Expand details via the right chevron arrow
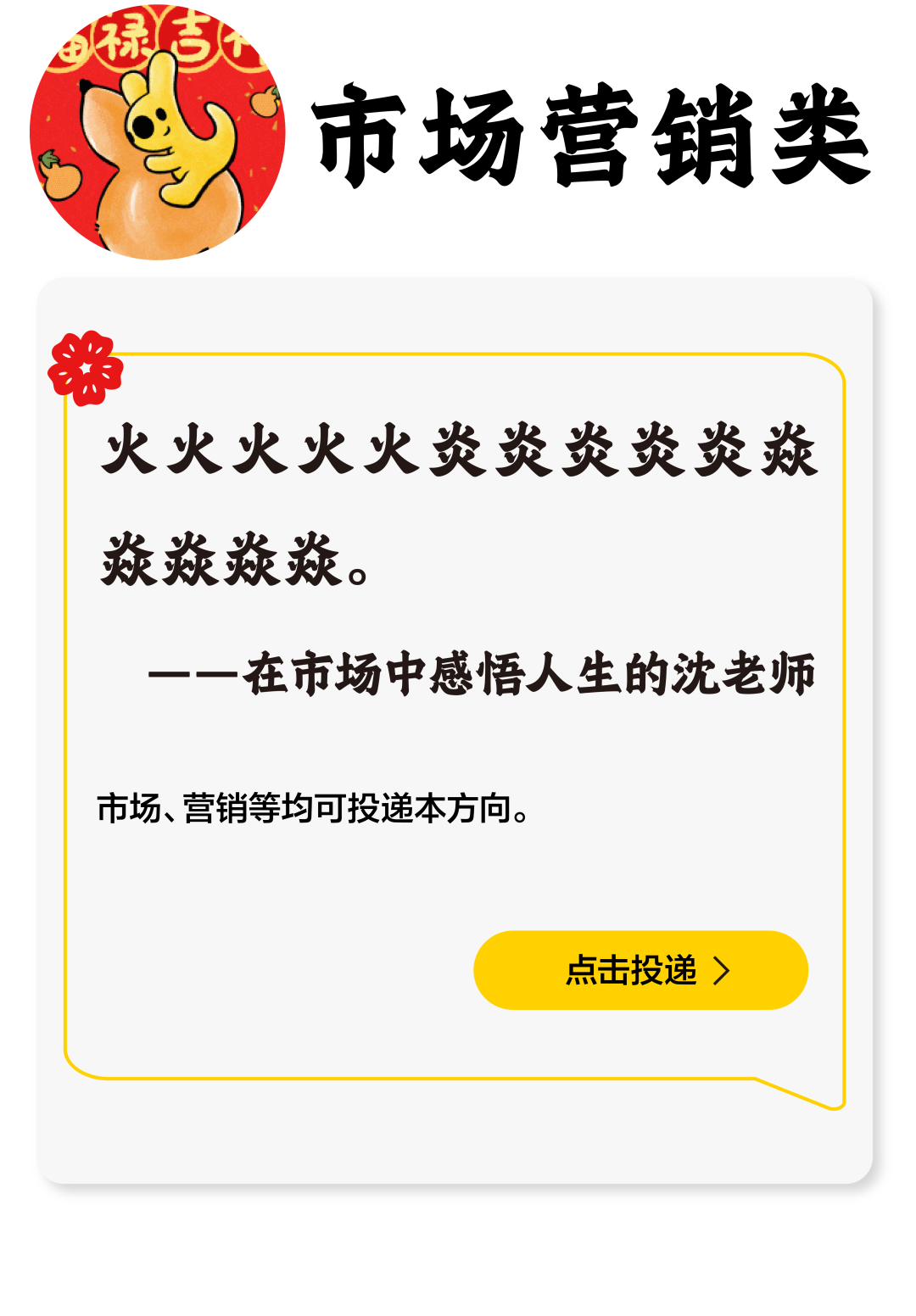 pyautogui.click(x=723, y=969)
